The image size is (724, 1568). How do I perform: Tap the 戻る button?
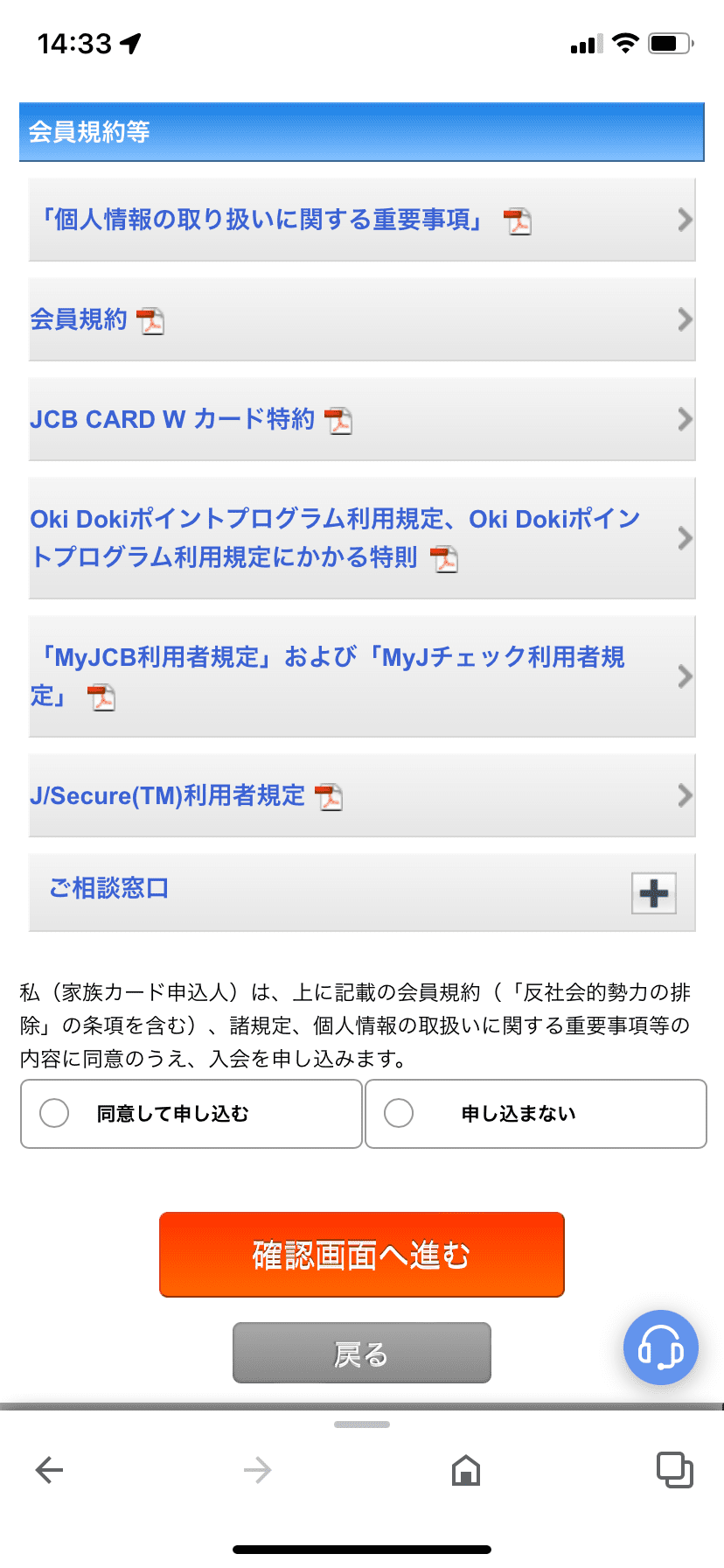click(361, 1353)
